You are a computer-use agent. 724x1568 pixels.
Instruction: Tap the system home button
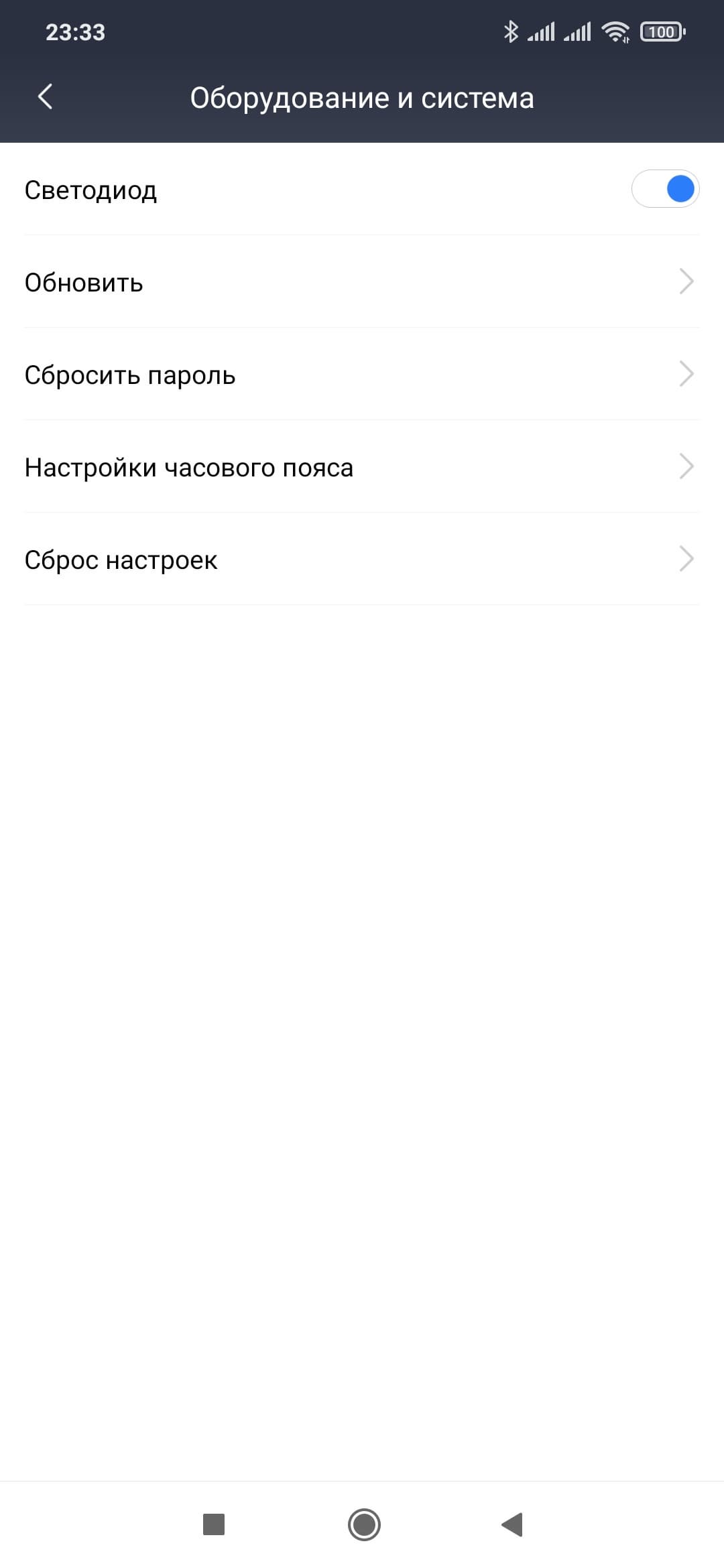click(x=364, y=1524)
